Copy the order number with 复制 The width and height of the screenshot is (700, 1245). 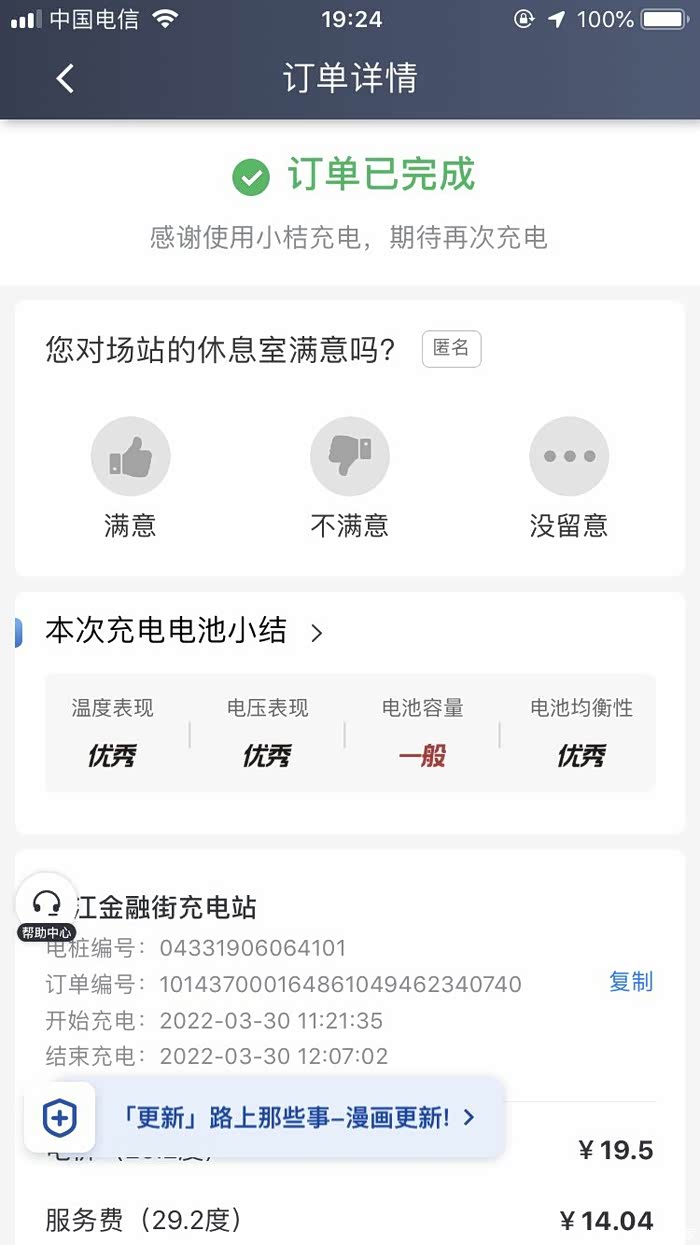pyautogui.click(x=630, y=982)
